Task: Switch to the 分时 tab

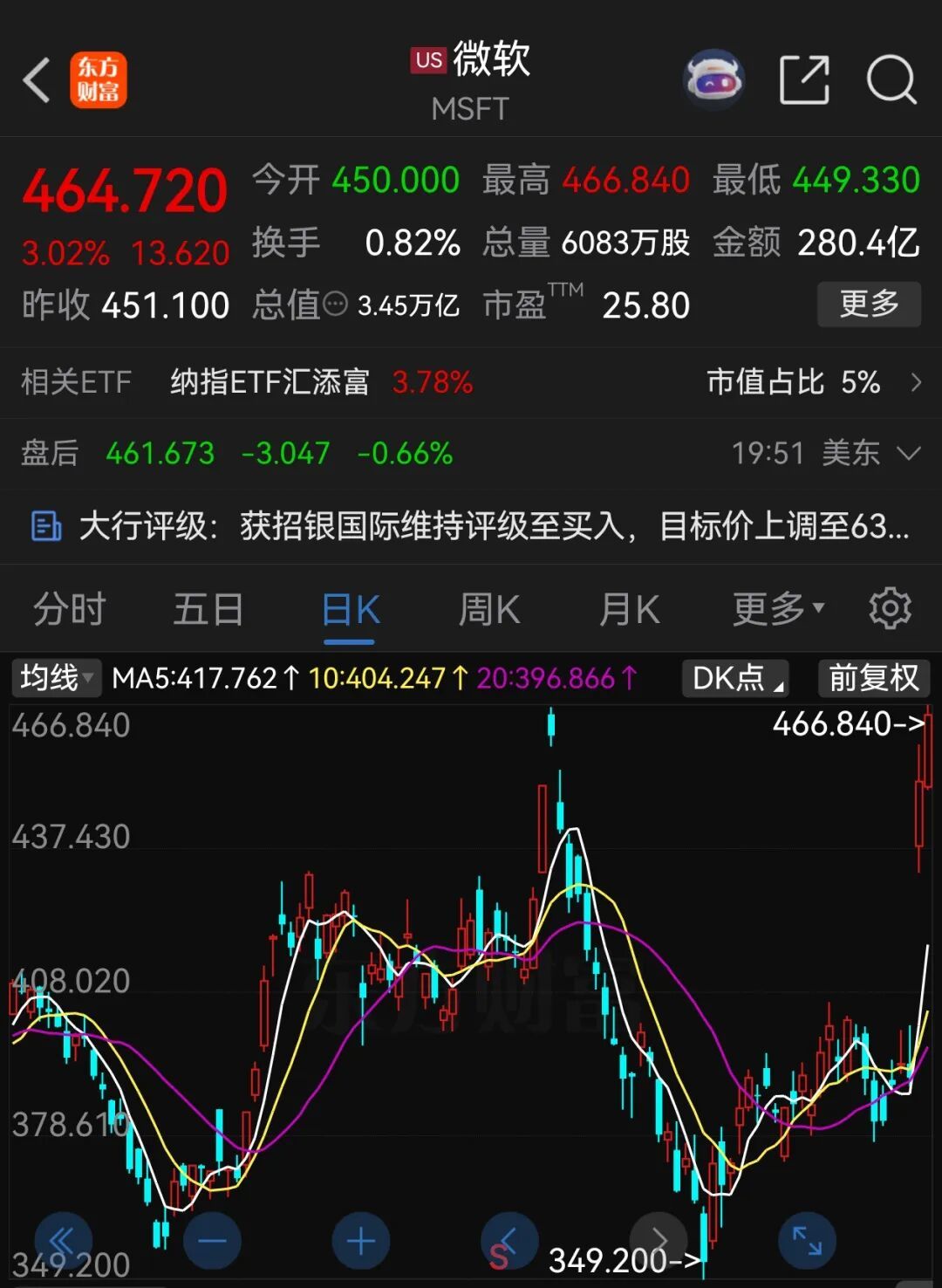Action: pos(70,609)
